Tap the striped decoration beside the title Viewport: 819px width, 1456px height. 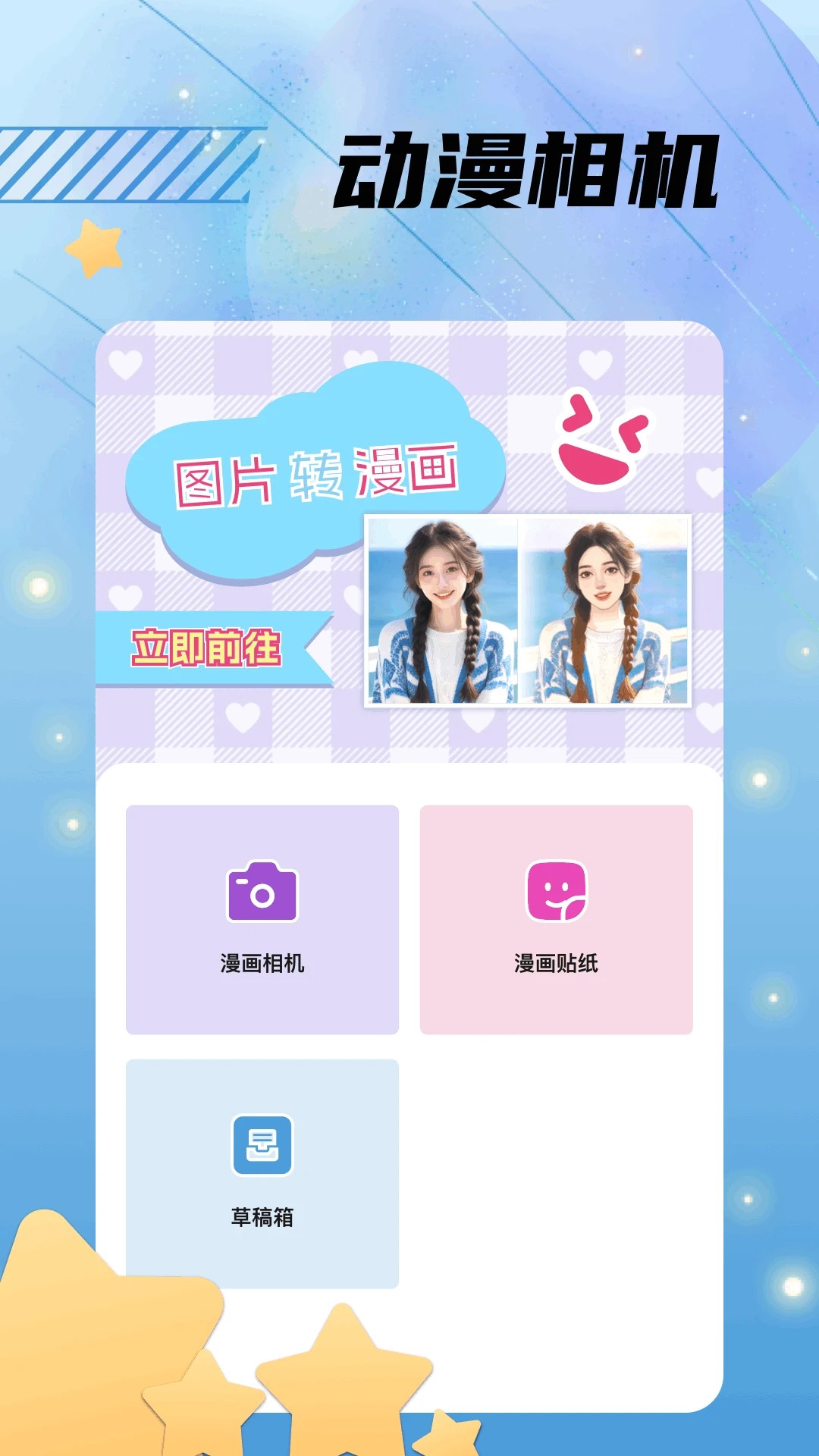pyautogui.click(x=125, y=168)
